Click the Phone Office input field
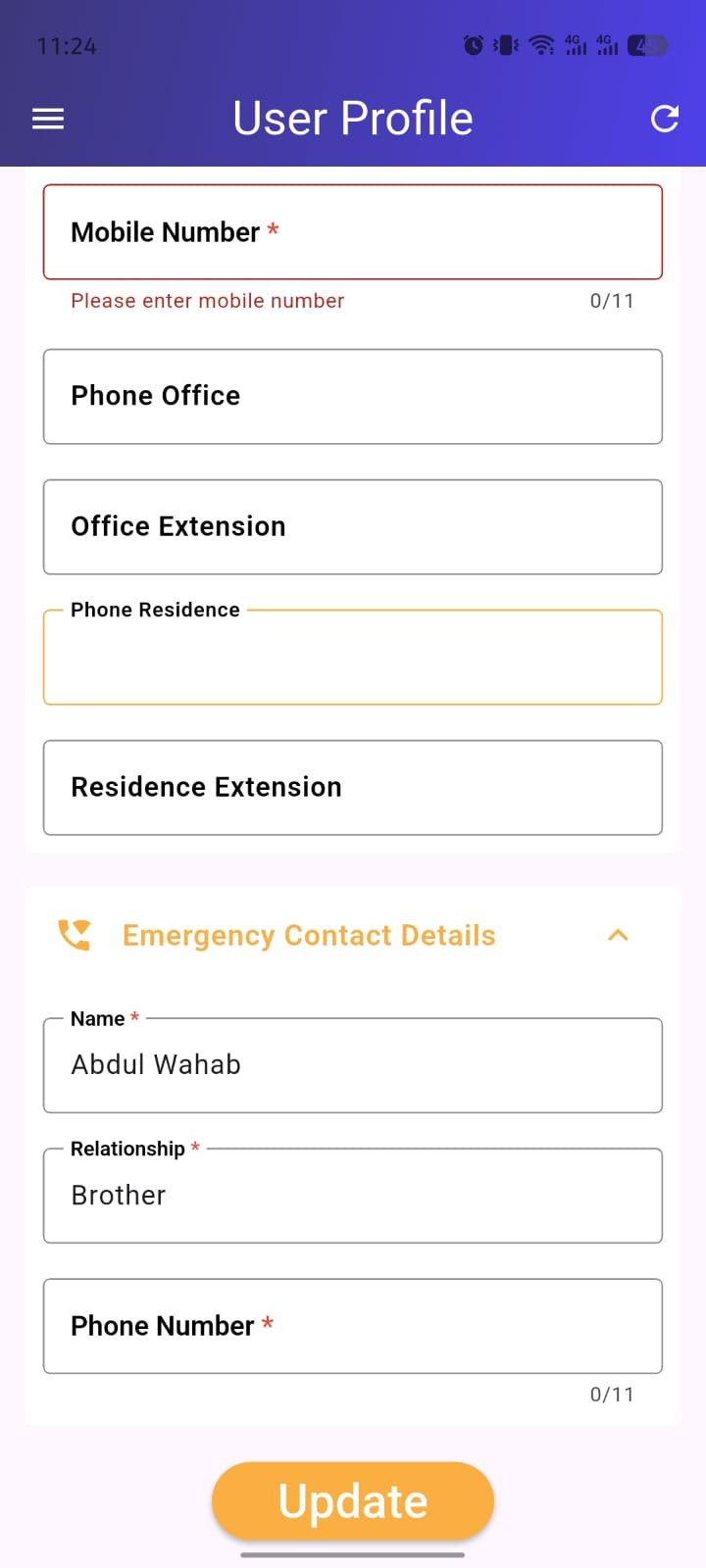The width and height of the screenshot is (706, 1568). click(353, 396)
